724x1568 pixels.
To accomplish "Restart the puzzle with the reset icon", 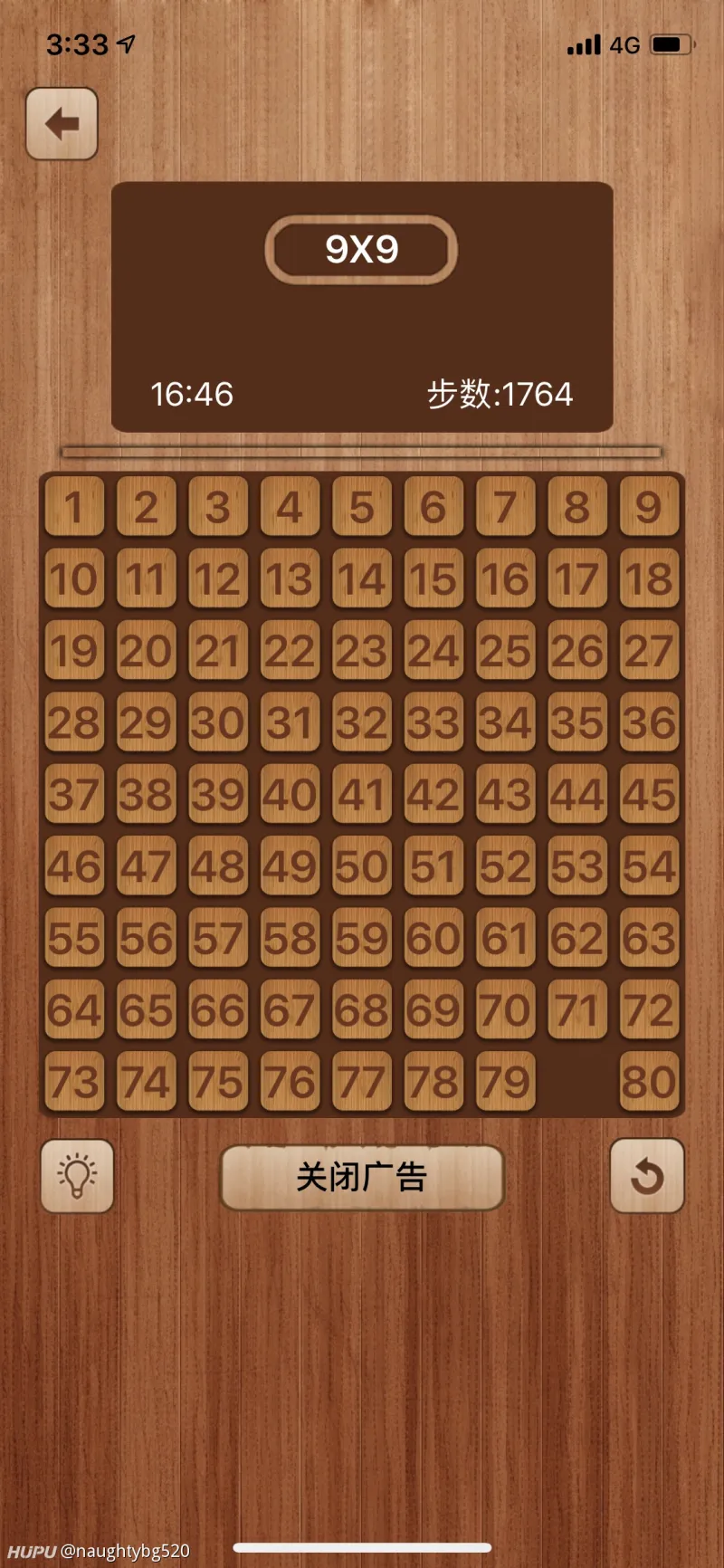I will (x=647, y=1176).
